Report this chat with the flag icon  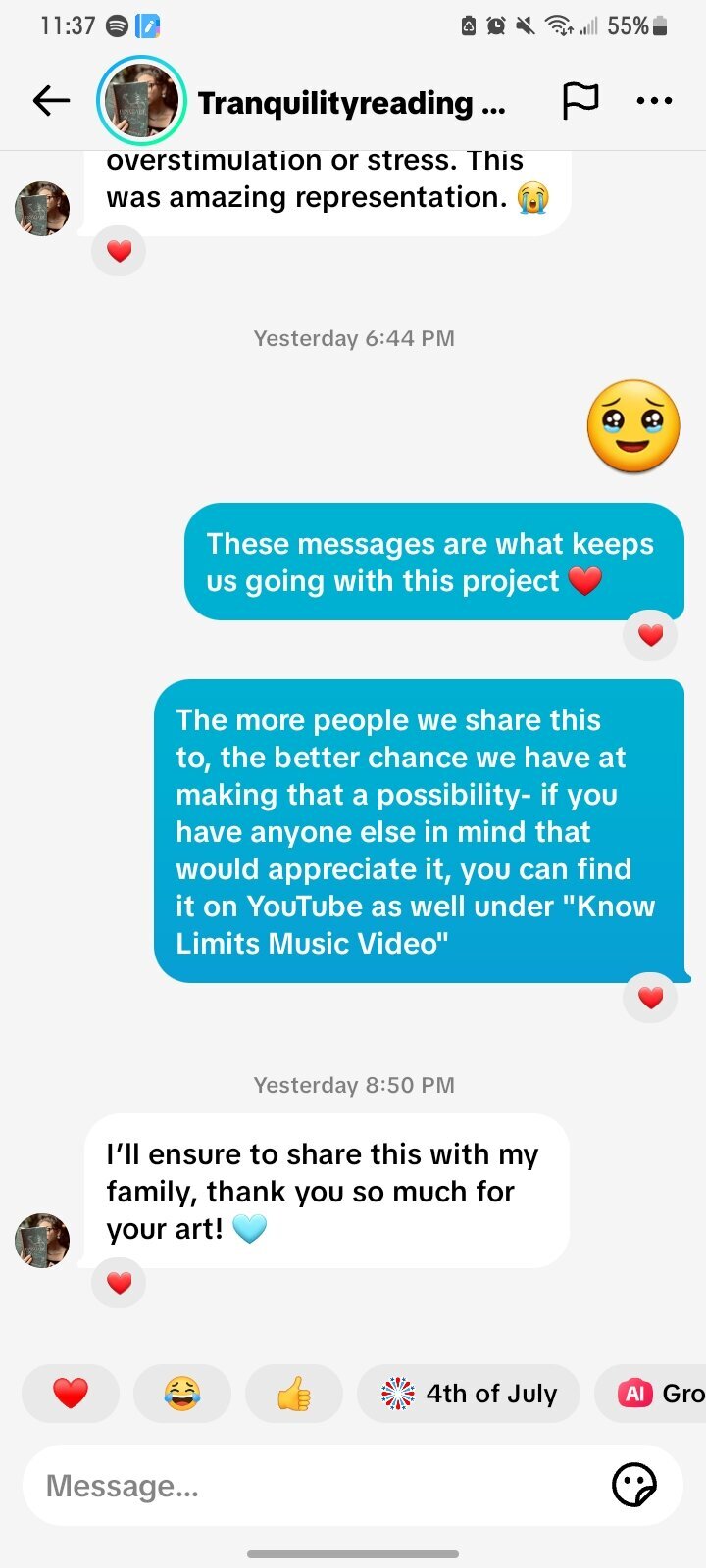(580, 100)
